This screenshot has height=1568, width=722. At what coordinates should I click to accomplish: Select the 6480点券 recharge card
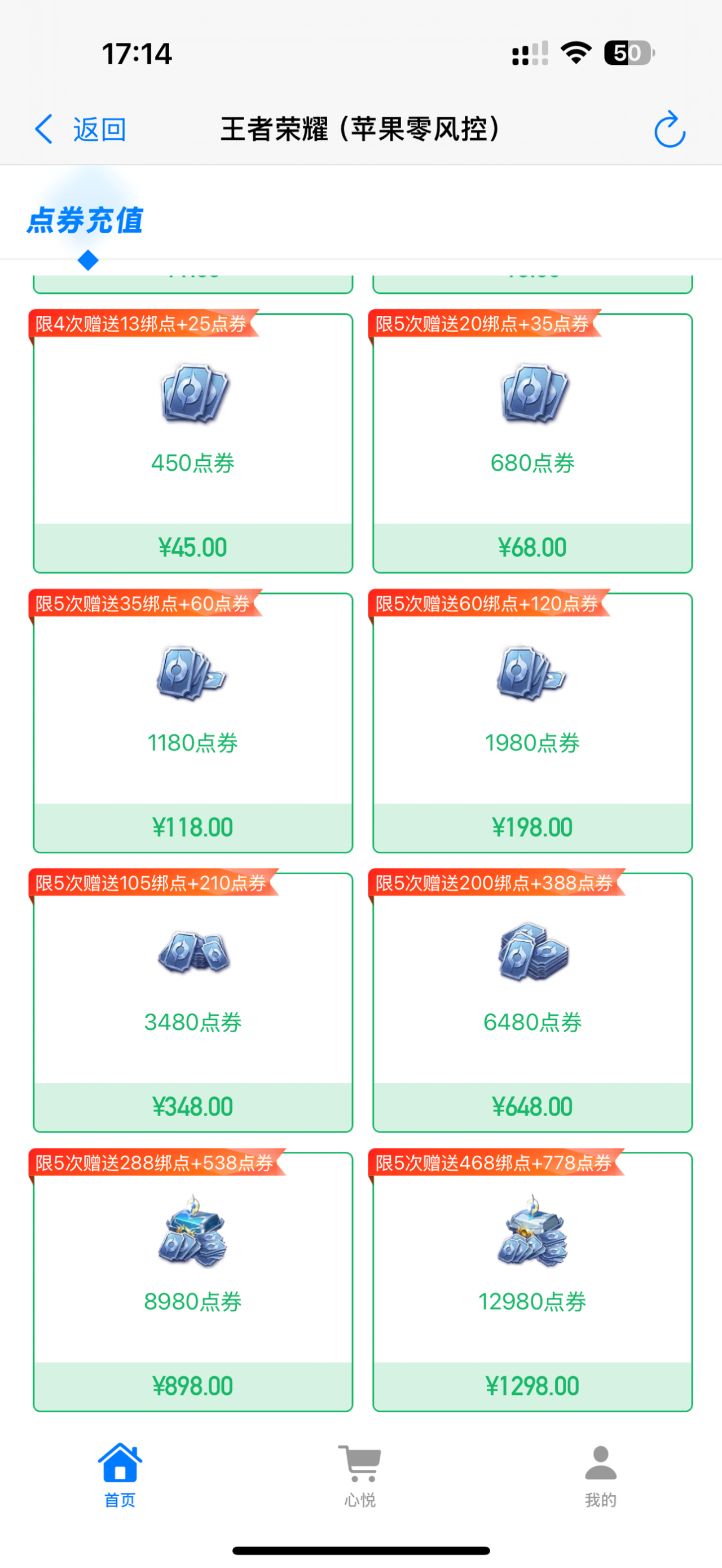532,1002
